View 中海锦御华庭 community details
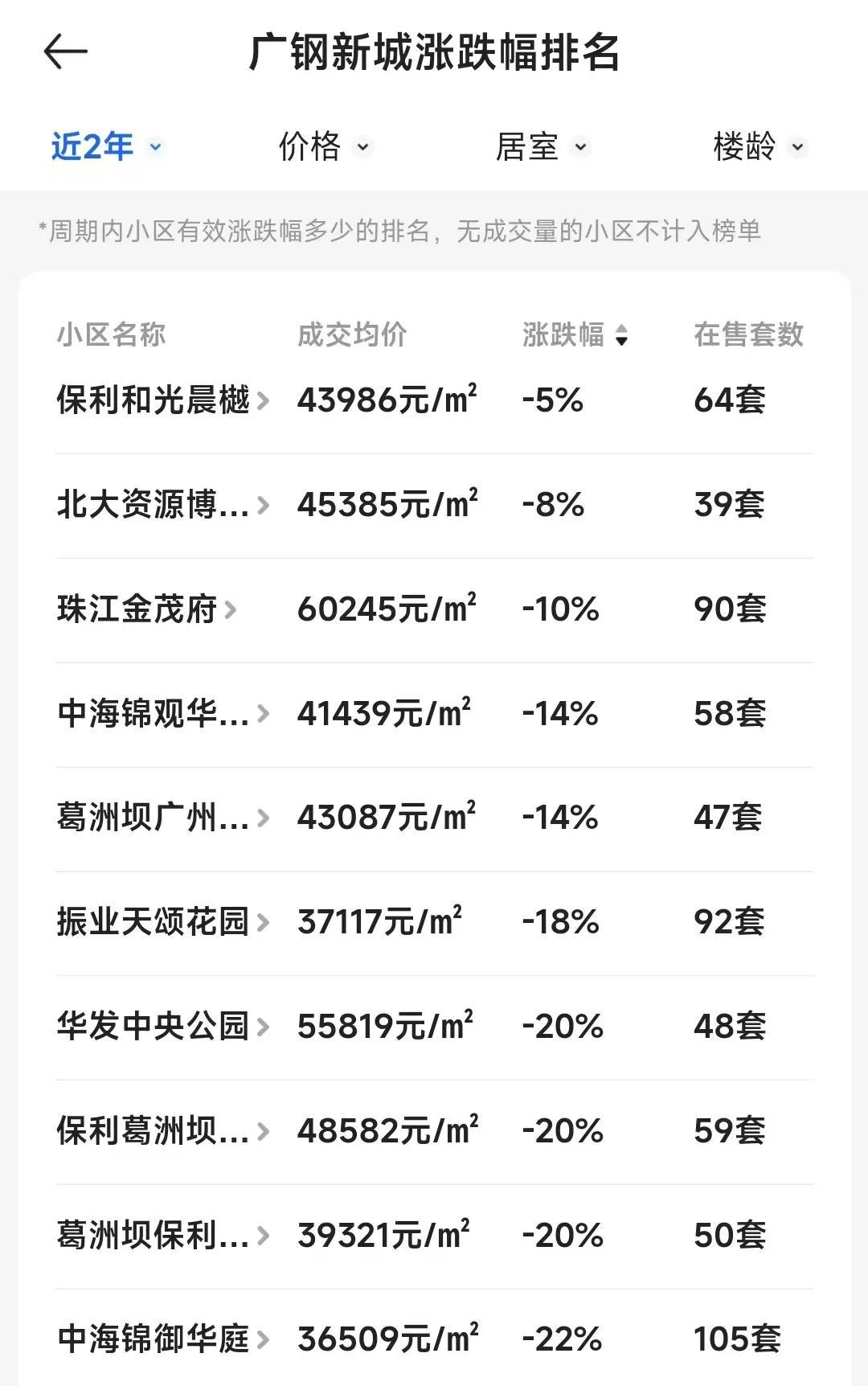The height and width of the screenshot is (1386, 868). pyautogui.click(x=162, y=1339)
